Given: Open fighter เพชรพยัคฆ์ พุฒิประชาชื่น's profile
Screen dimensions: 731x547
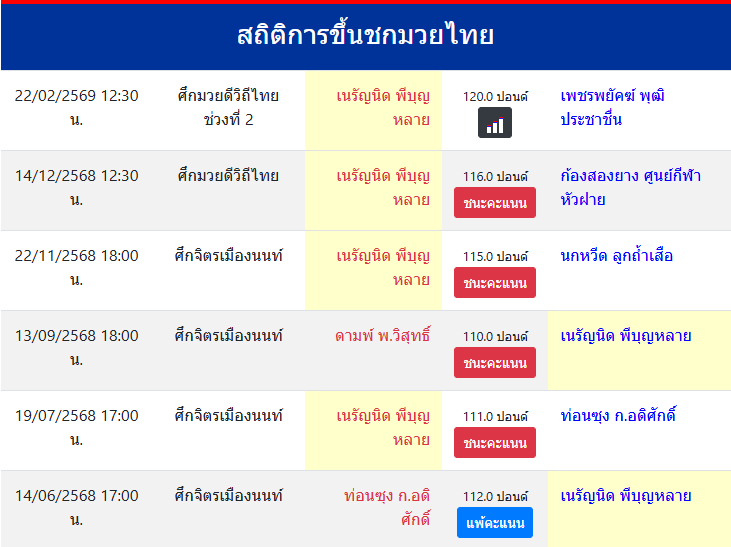Looking at the screenshot, I should (612, 108).
